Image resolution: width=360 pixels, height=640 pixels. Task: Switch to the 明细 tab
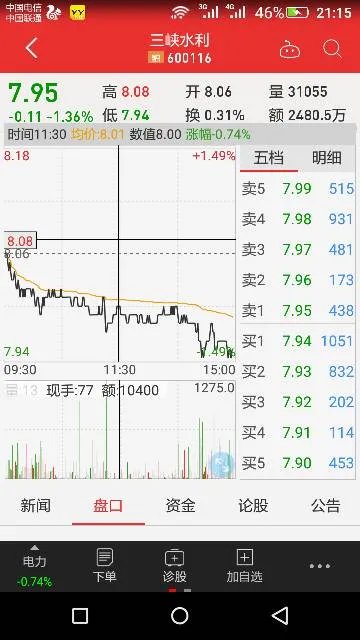click(327, 158)
